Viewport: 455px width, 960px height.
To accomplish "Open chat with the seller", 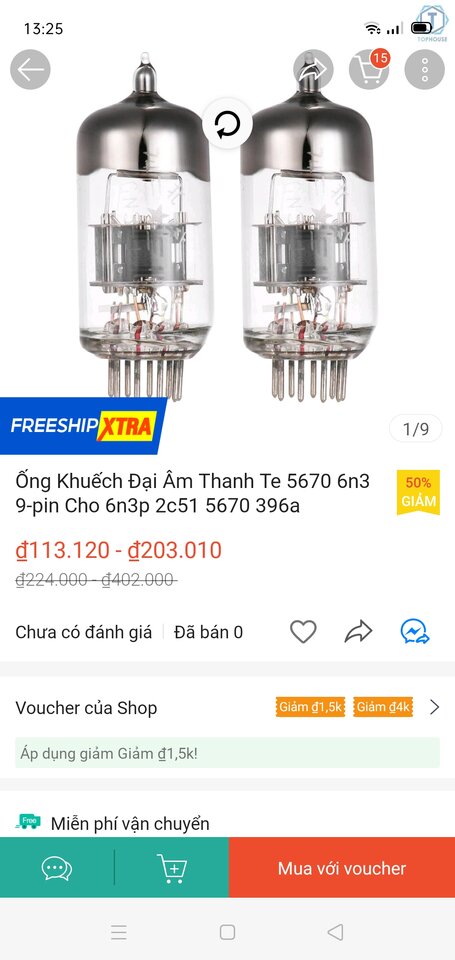I will (x=57, y=868).
